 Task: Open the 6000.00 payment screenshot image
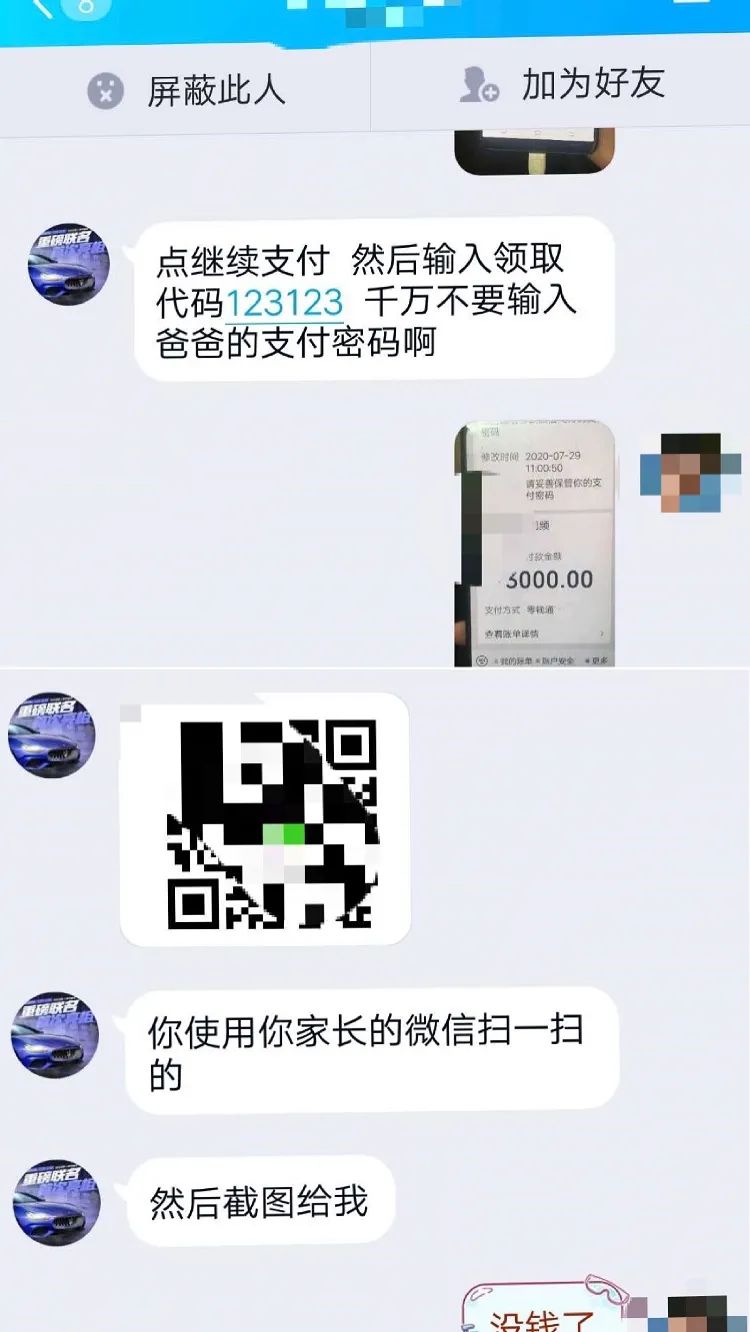click(534, 543)
